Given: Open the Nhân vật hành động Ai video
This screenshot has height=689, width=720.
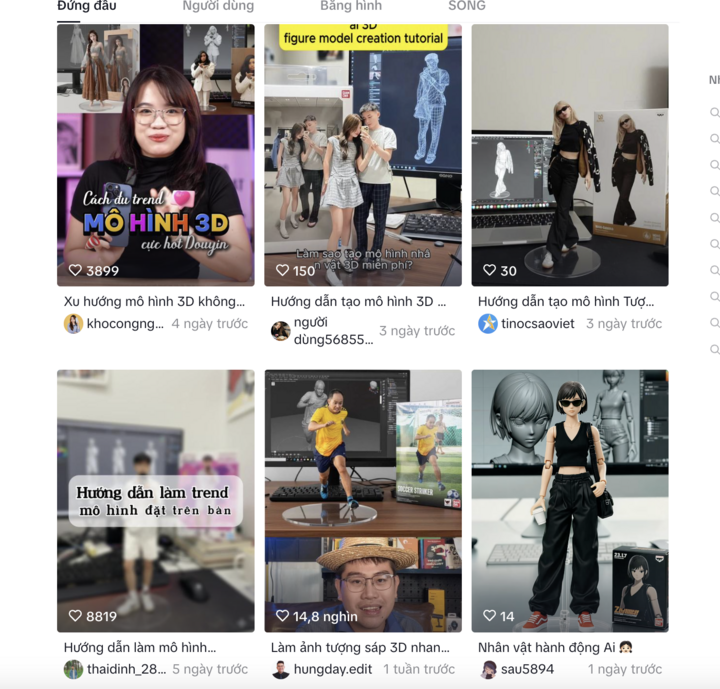Looking at the screenshot, I should 570,500.
